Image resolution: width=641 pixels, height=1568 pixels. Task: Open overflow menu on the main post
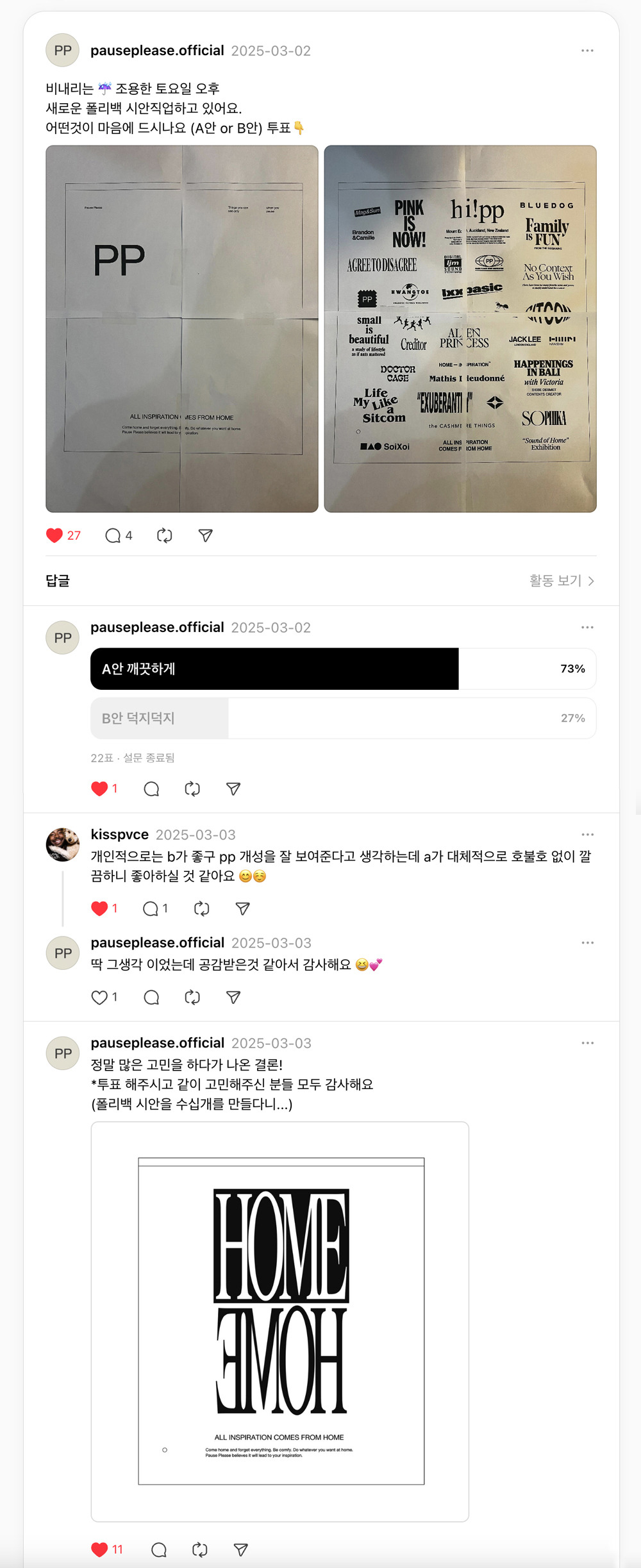[x=587, y=51]
